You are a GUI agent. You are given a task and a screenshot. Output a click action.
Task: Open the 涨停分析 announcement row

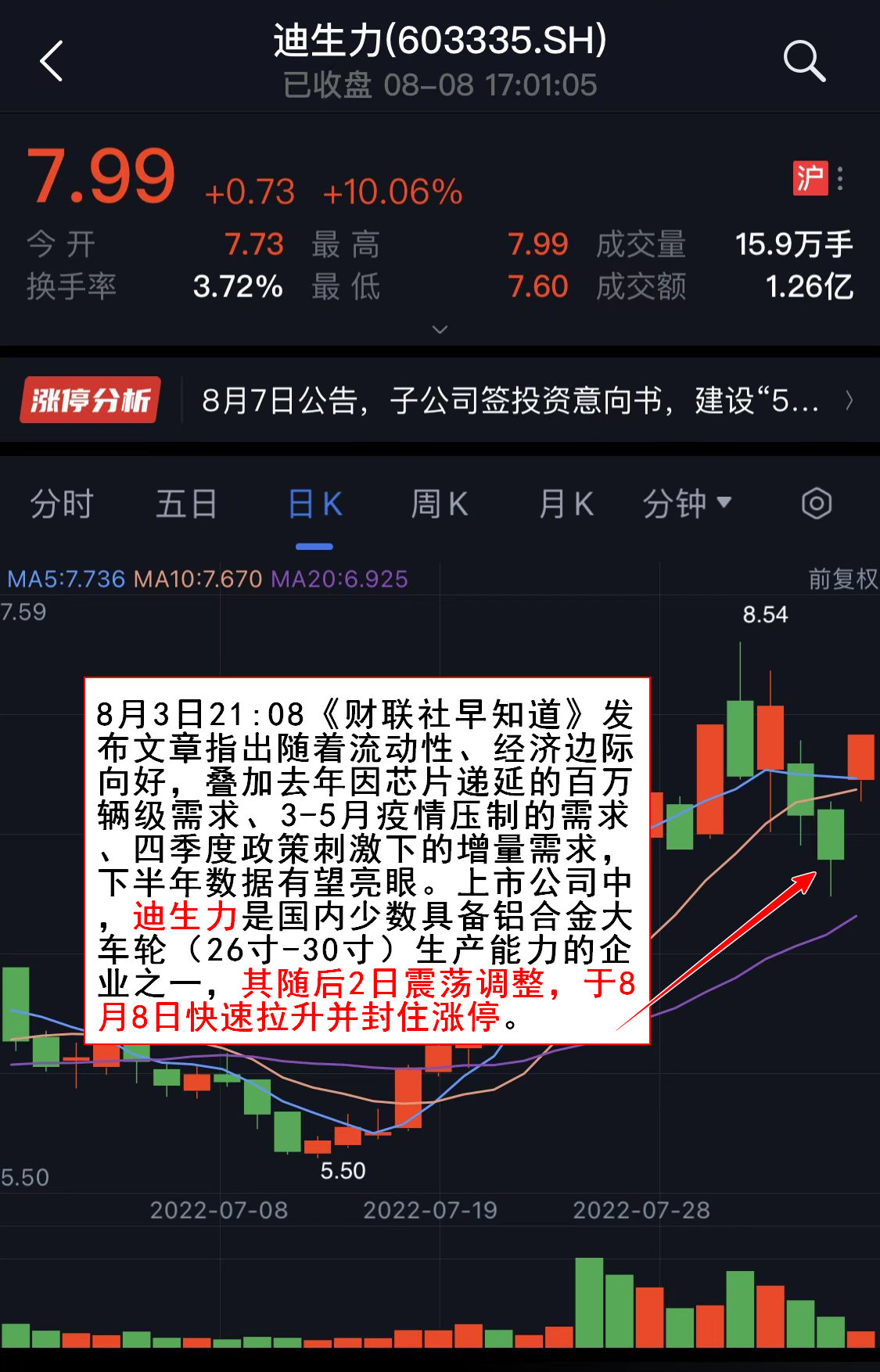(x=438, y=400)
